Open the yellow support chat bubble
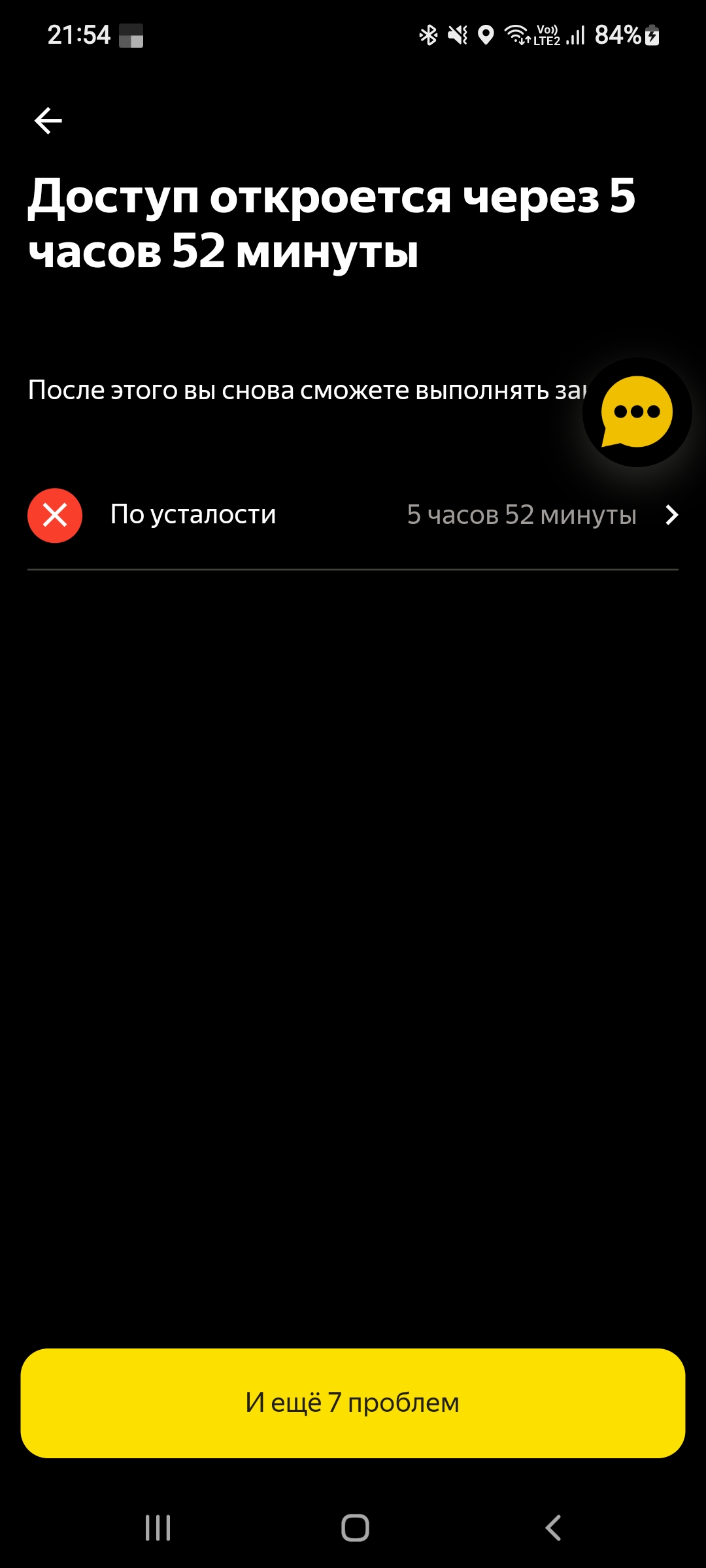The height and width of the screenshot is (1568, 706). [637, 412]
